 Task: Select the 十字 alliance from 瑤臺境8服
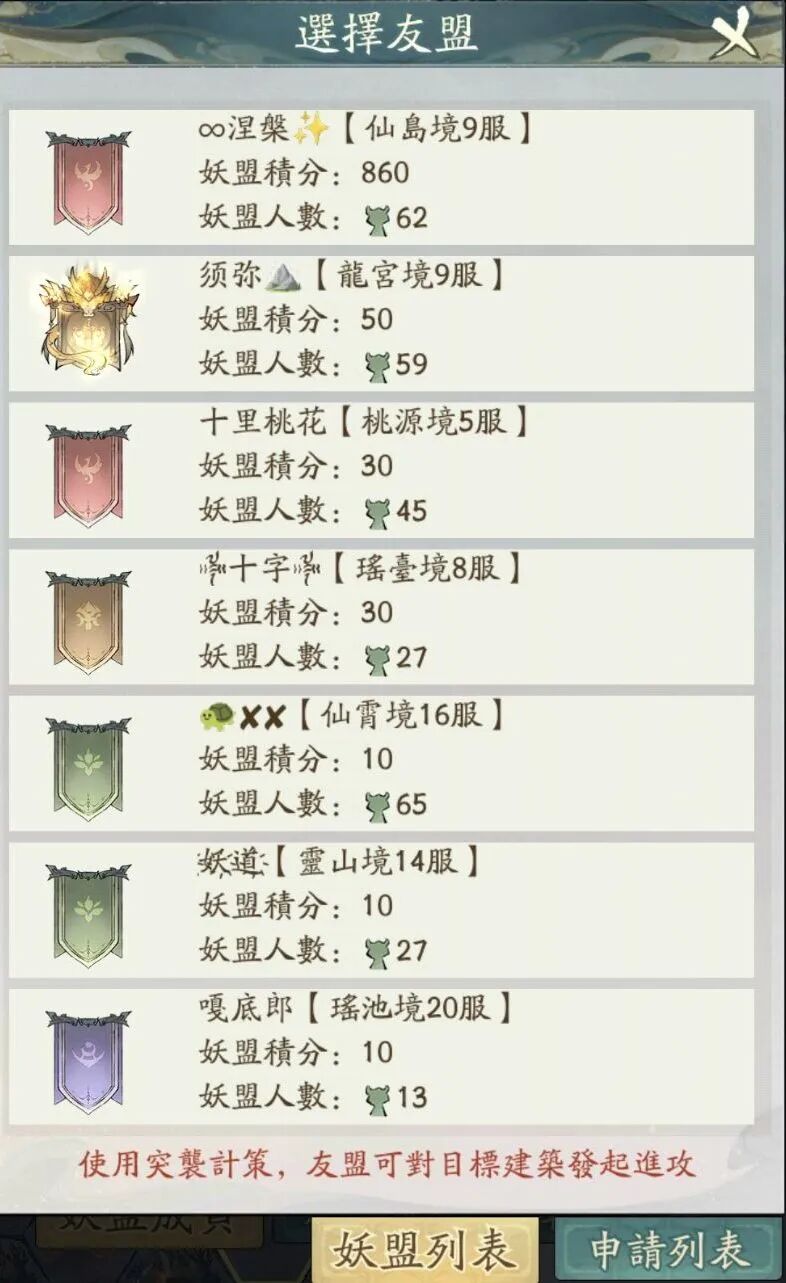381,615
